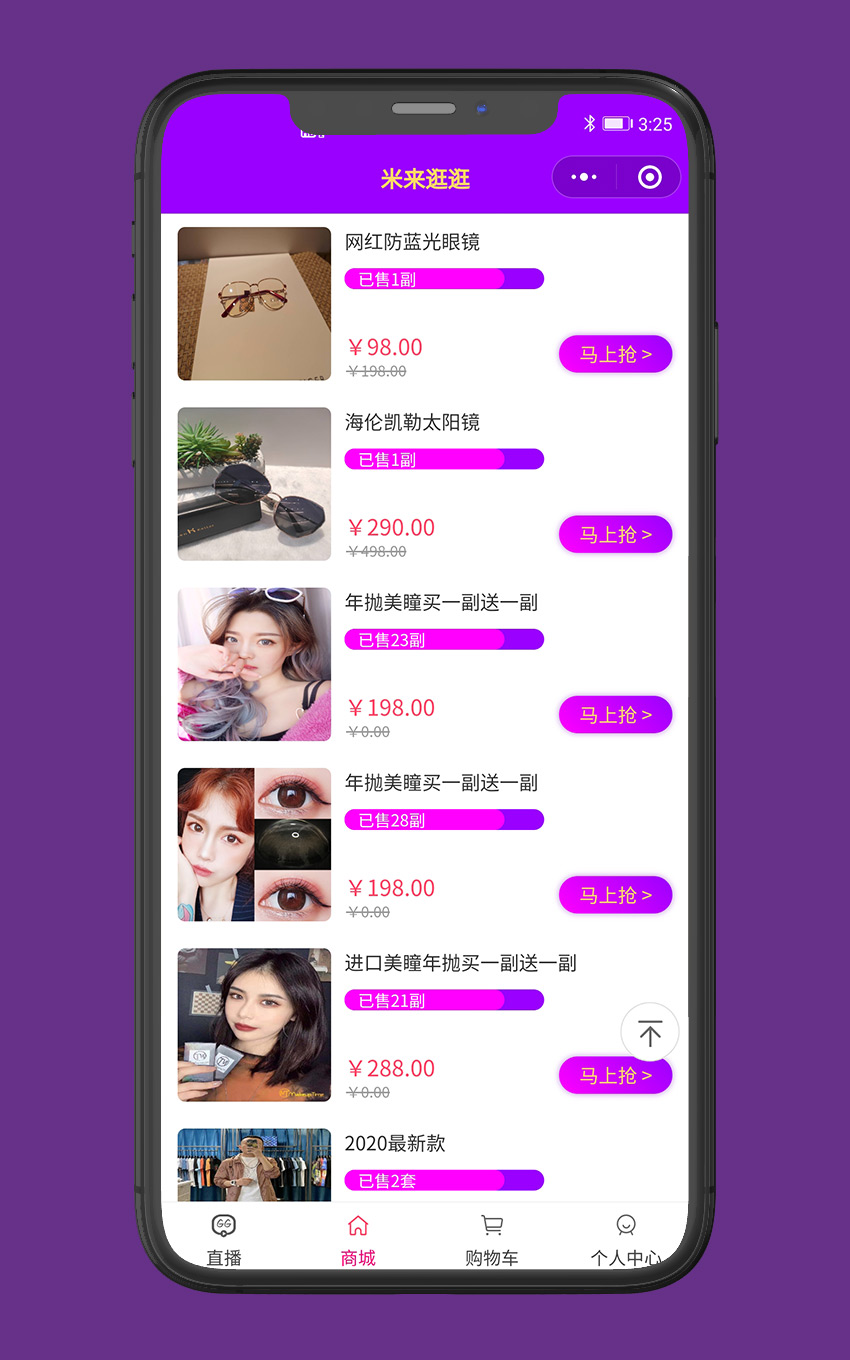Image resolution: width=850 pixels, height=1360 pixels.
Task: Switch to the 商城 tab
Action: (358, 1240)
